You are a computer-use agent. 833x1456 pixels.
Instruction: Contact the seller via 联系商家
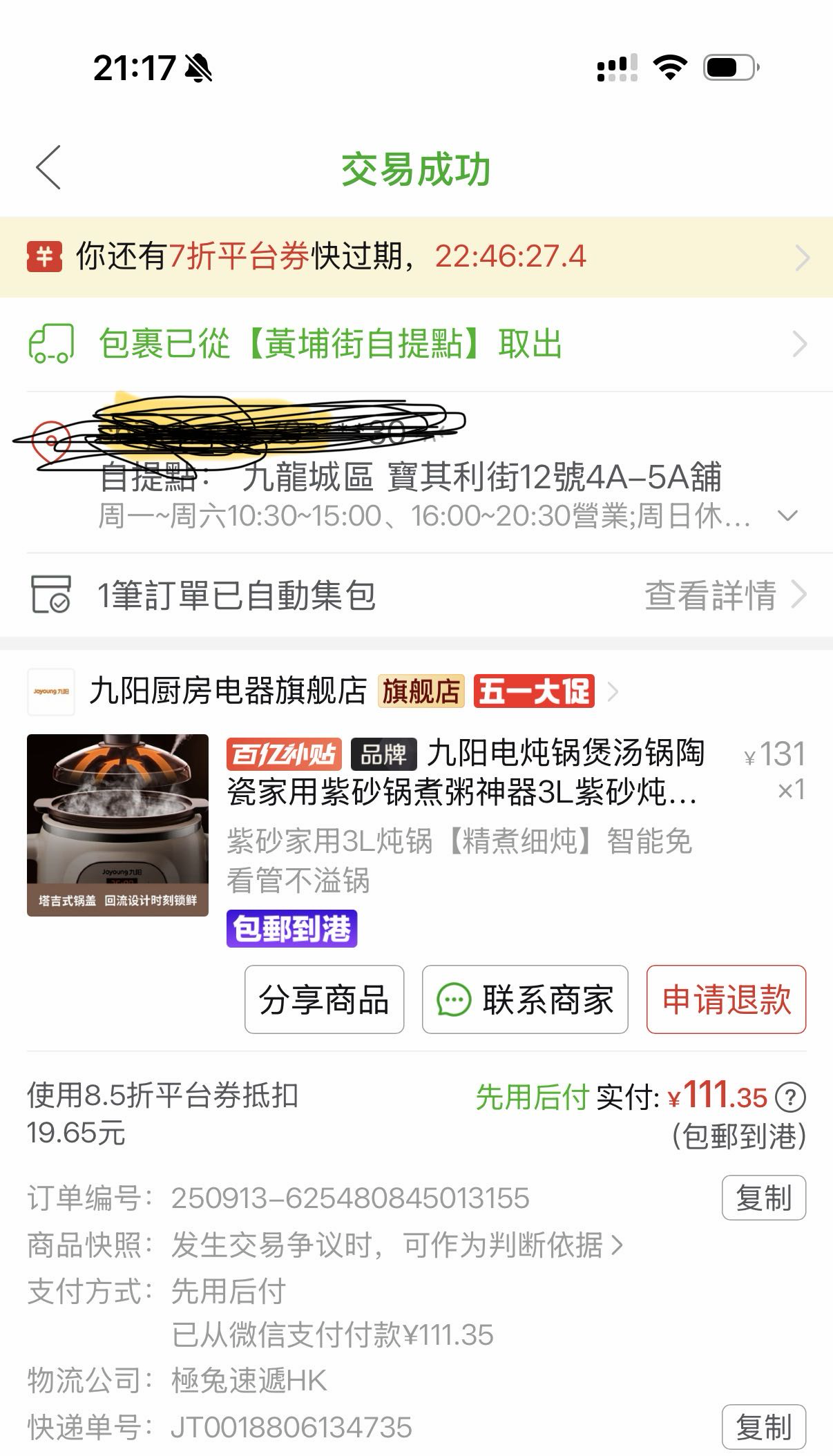(x=525, y=999)
